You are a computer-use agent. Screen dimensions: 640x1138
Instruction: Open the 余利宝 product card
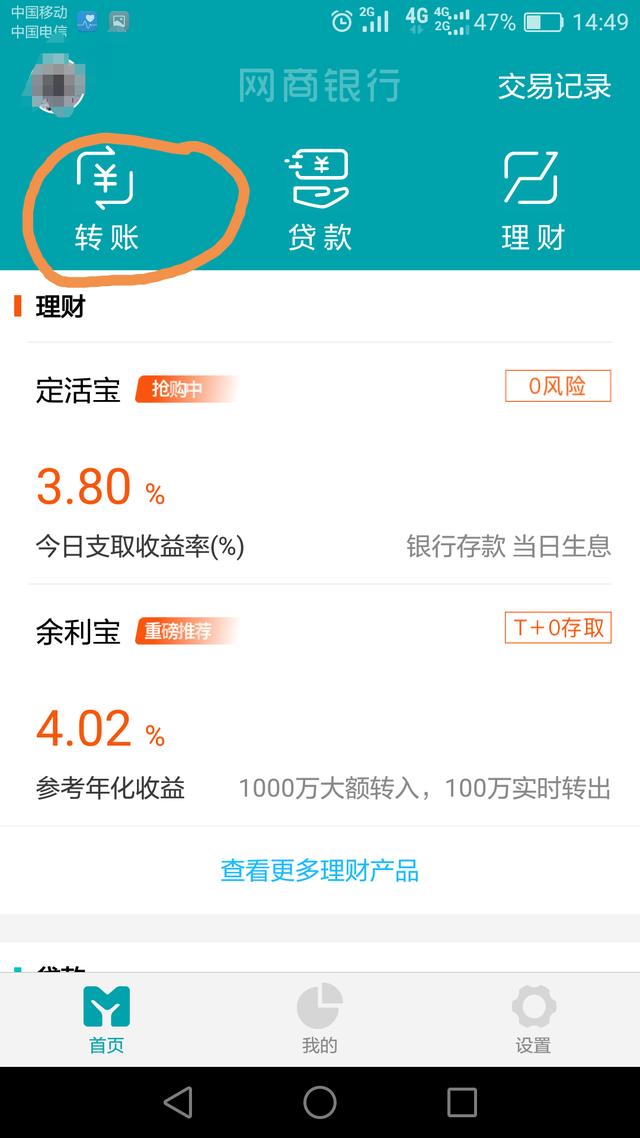[320, 705]
